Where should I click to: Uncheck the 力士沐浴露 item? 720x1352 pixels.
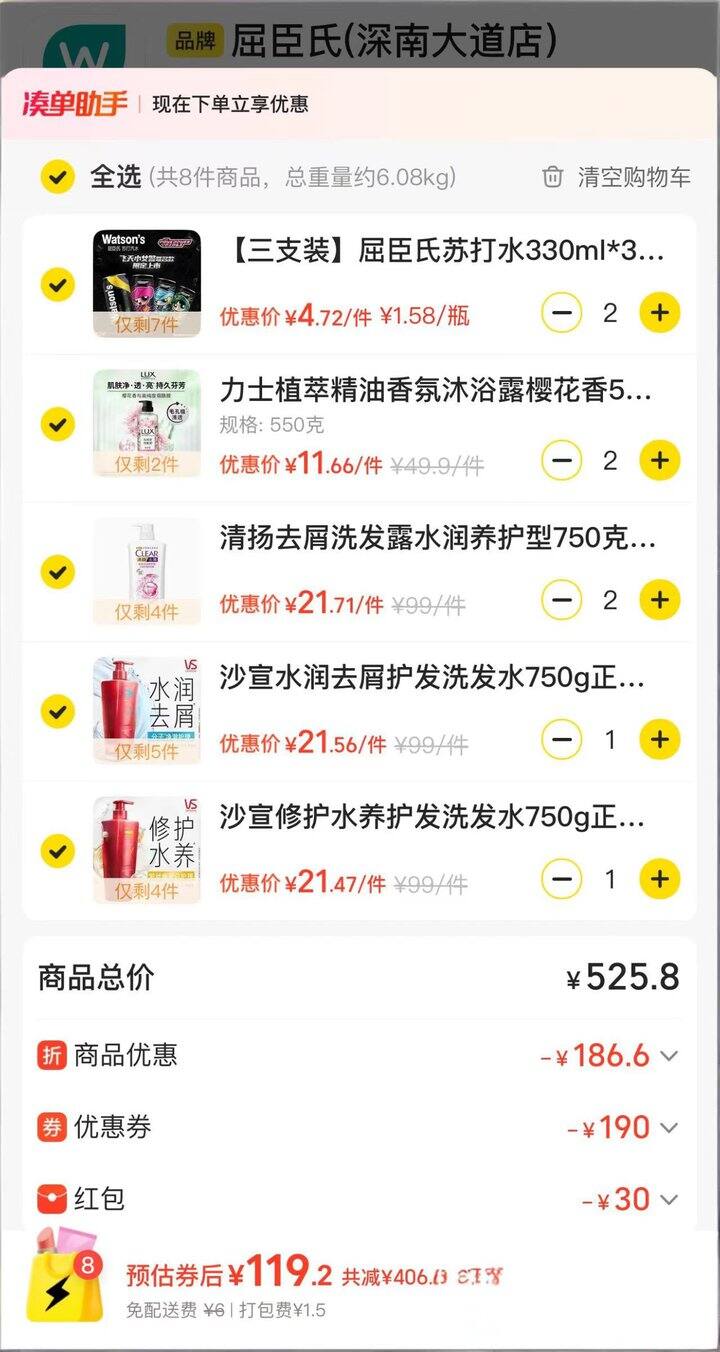pos(58,424)
